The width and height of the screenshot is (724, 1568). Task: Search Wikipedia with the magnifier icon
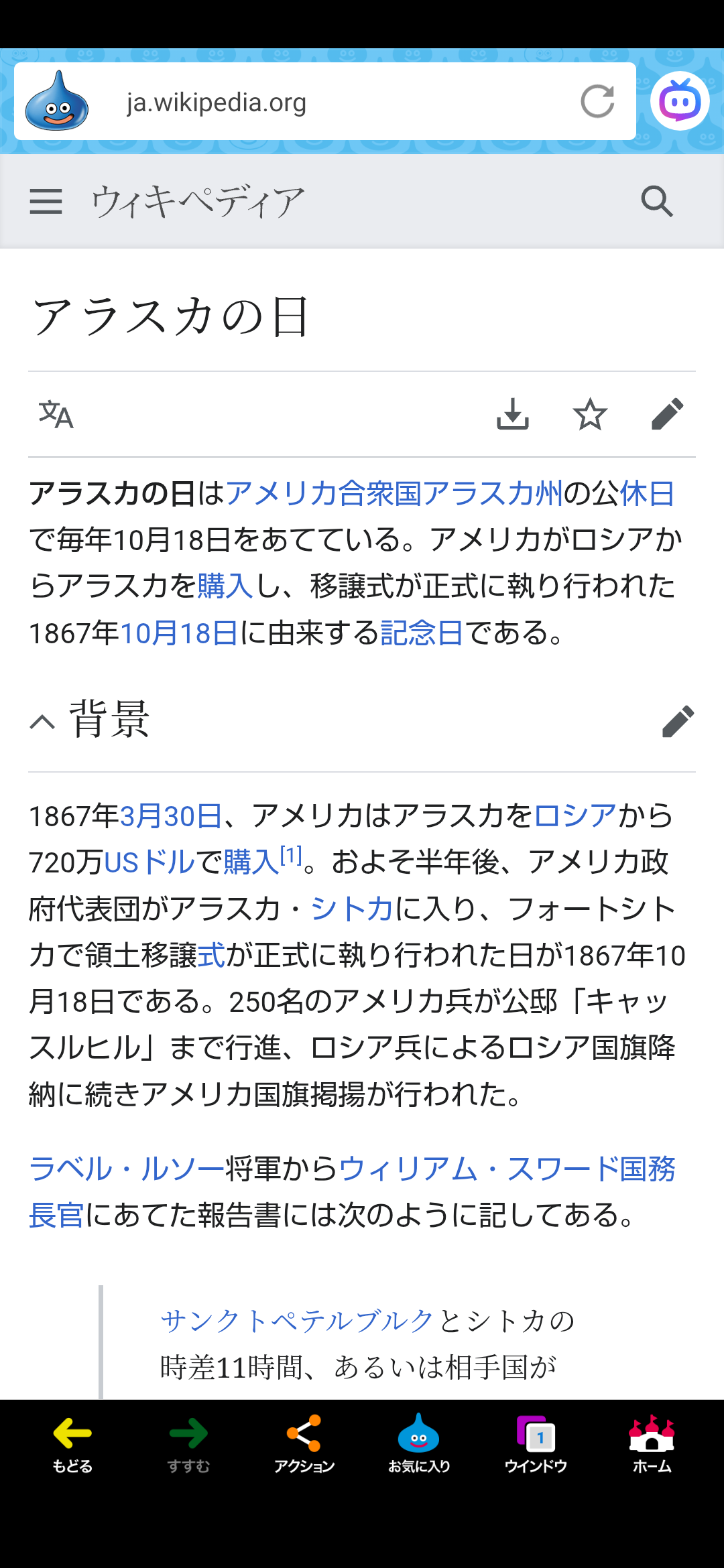[x=656, y=201]
